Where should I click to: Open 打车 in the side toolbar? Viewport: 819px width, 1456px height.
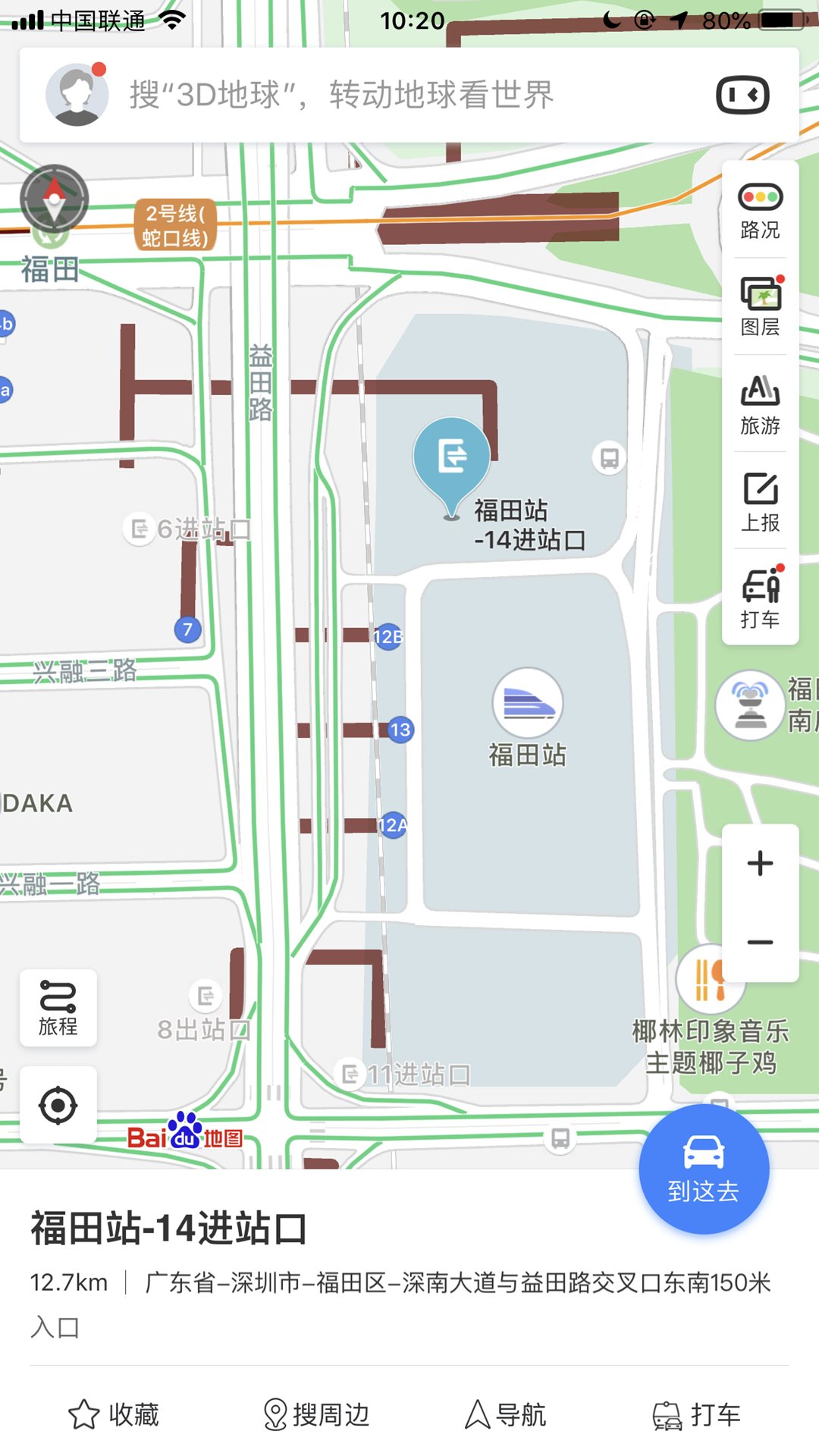pyautogui.click(x=760, y=598)
